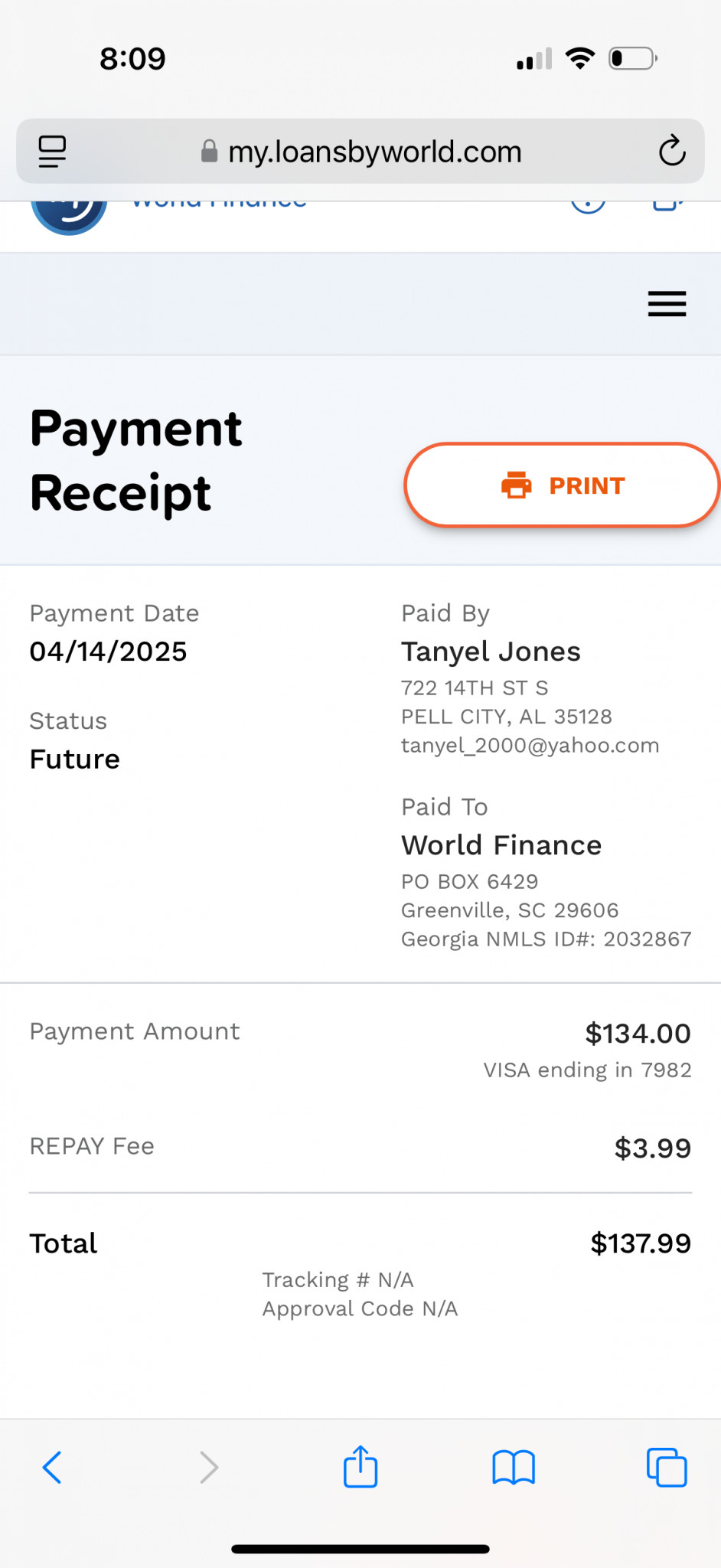Print the payment receipt
This screenshot has height=1568, width=721.
(x=562, y=485)
